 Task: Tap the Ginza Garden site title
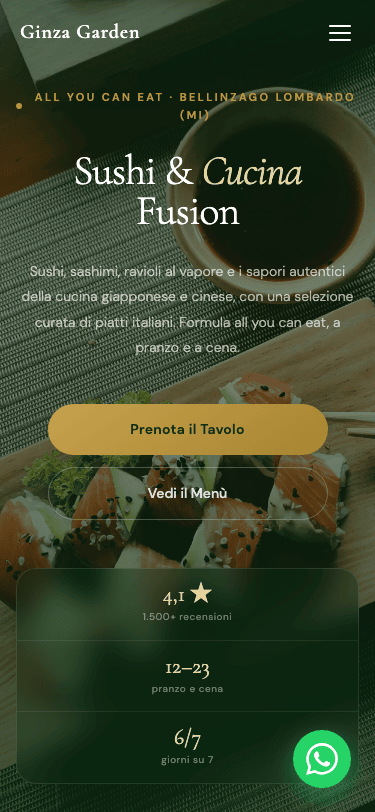(x=80, y=32)
